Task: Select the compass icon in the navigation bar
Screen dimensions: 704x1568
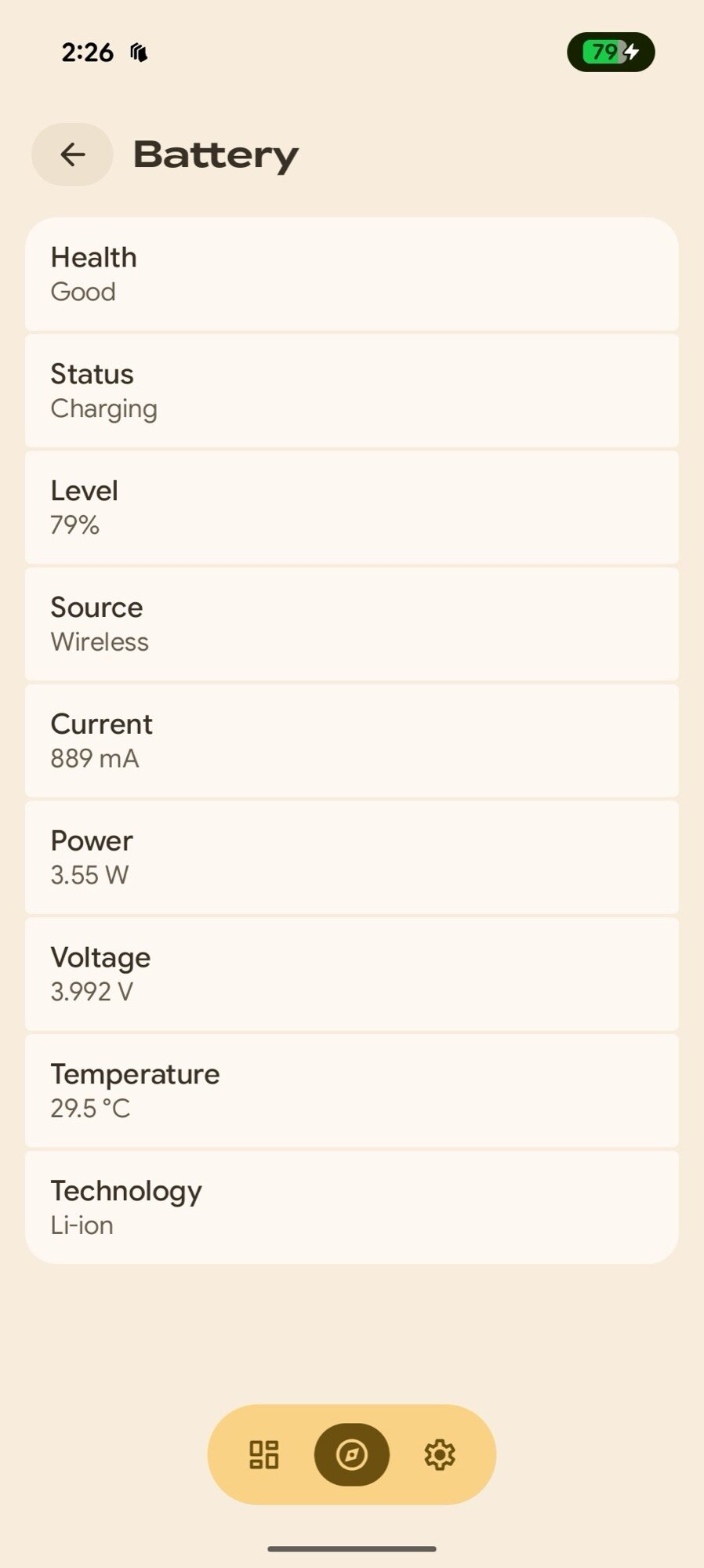Action: 352,1454
